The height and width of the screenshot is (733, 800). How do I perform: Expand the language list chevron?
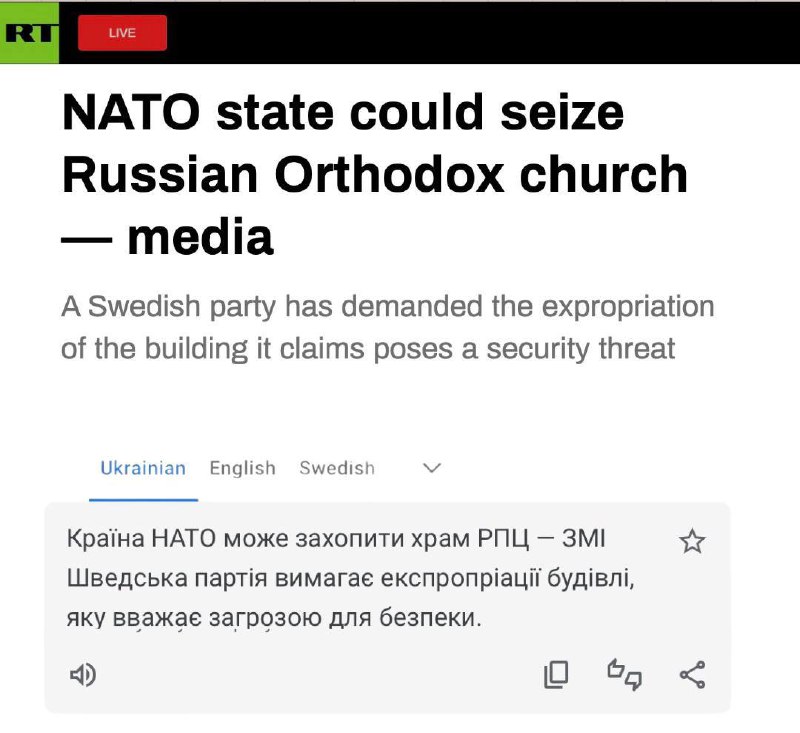(x=432, y=468)
